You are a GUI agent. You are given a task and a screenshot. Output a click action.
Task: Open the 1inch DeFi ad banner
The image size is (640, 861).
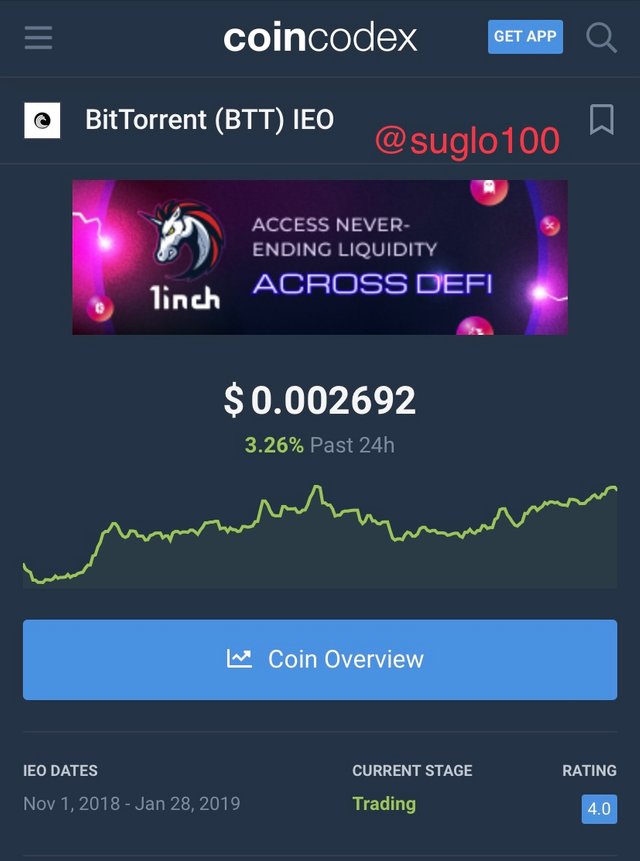(x=320, y=257)
